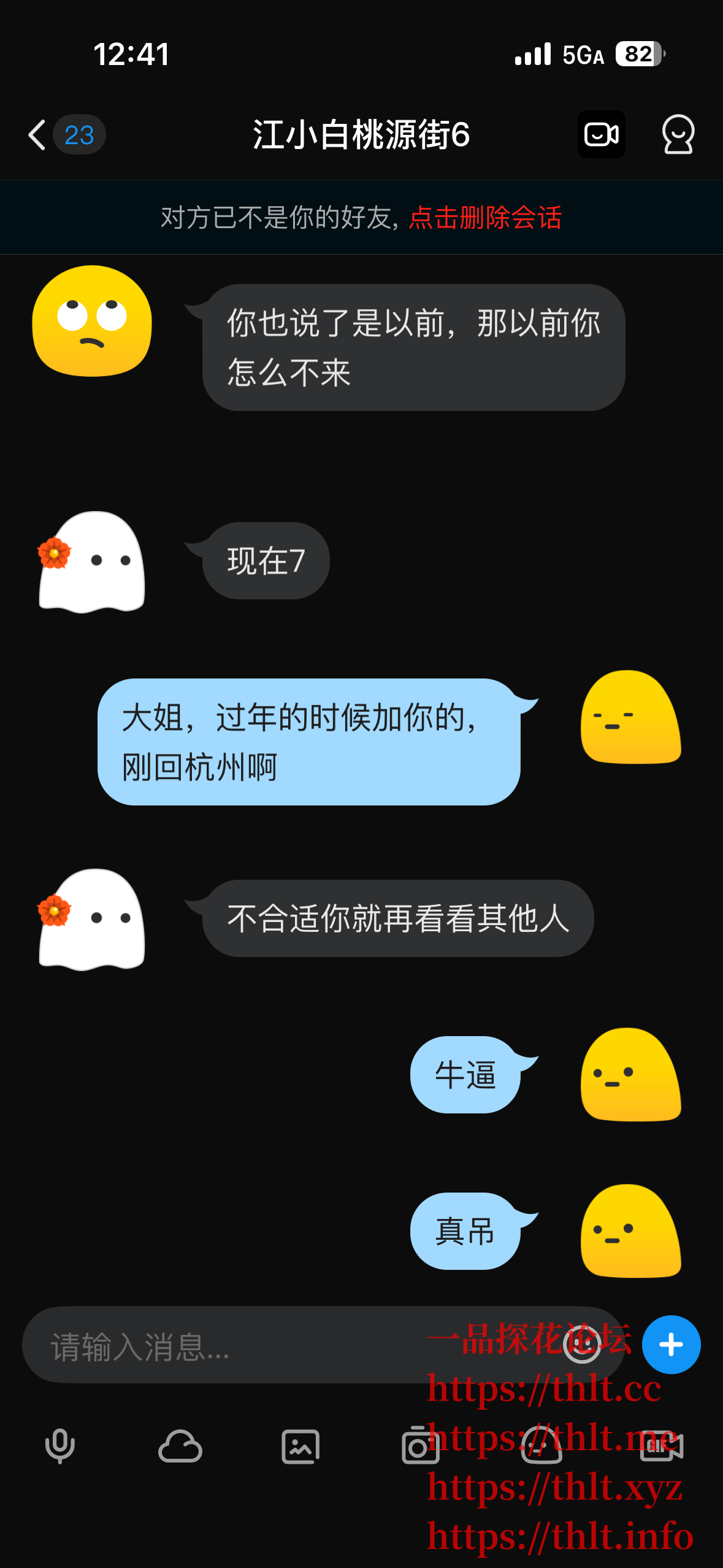
Task: Open the cloud icon in toolbar
Action: 180,1447
